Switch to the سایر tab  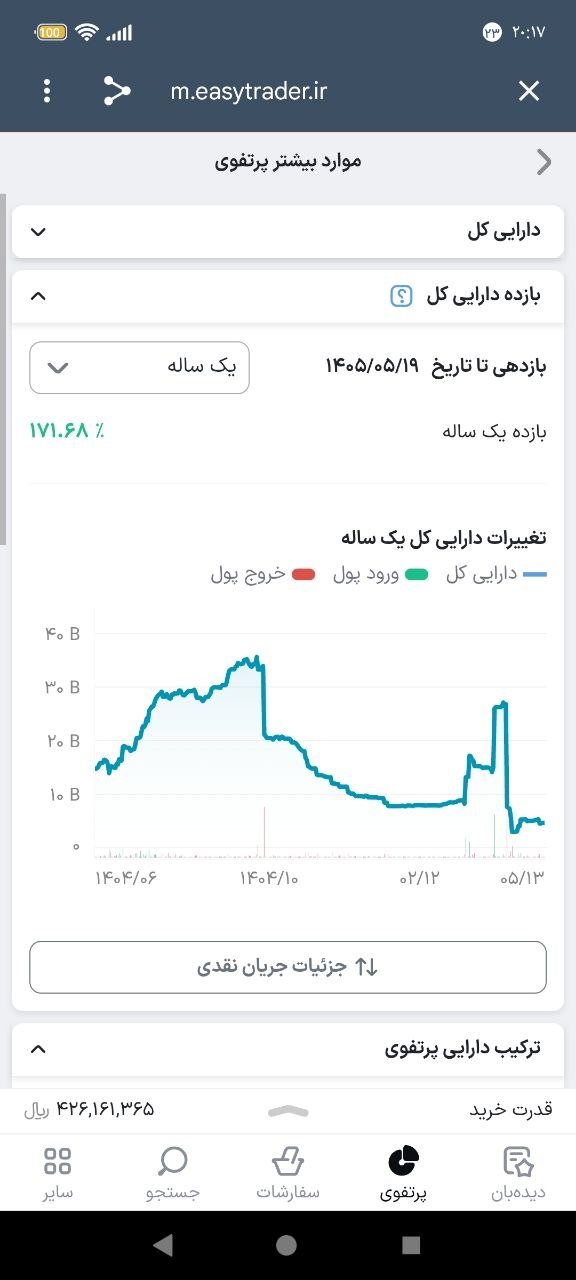click(x=58, y=1172)
